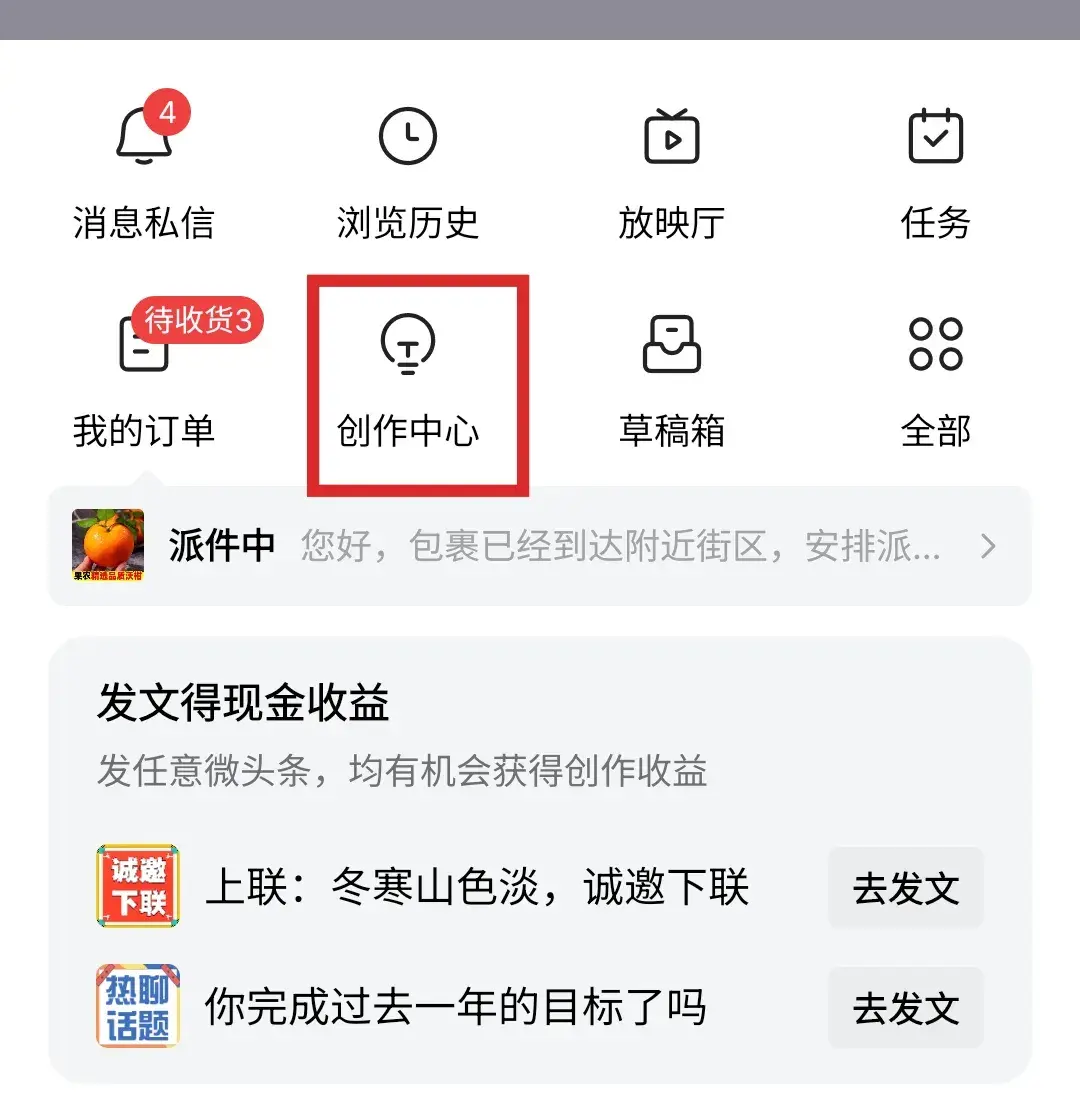
Task: Open 浏览历史 clock icon
Action: [x=407, y=138]
